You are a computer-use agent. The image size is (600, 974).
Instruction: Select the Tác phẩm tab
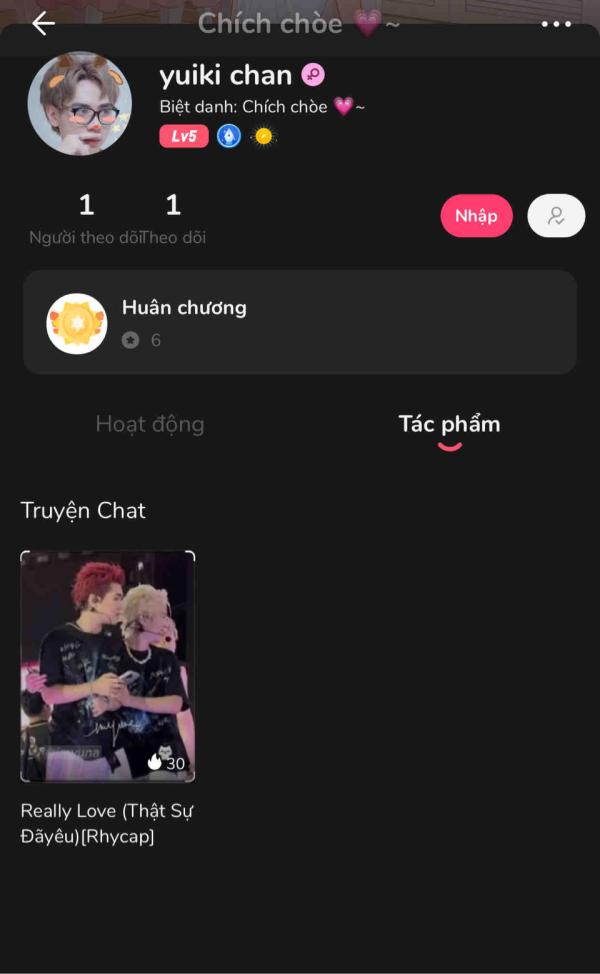(x=449, y=424)
